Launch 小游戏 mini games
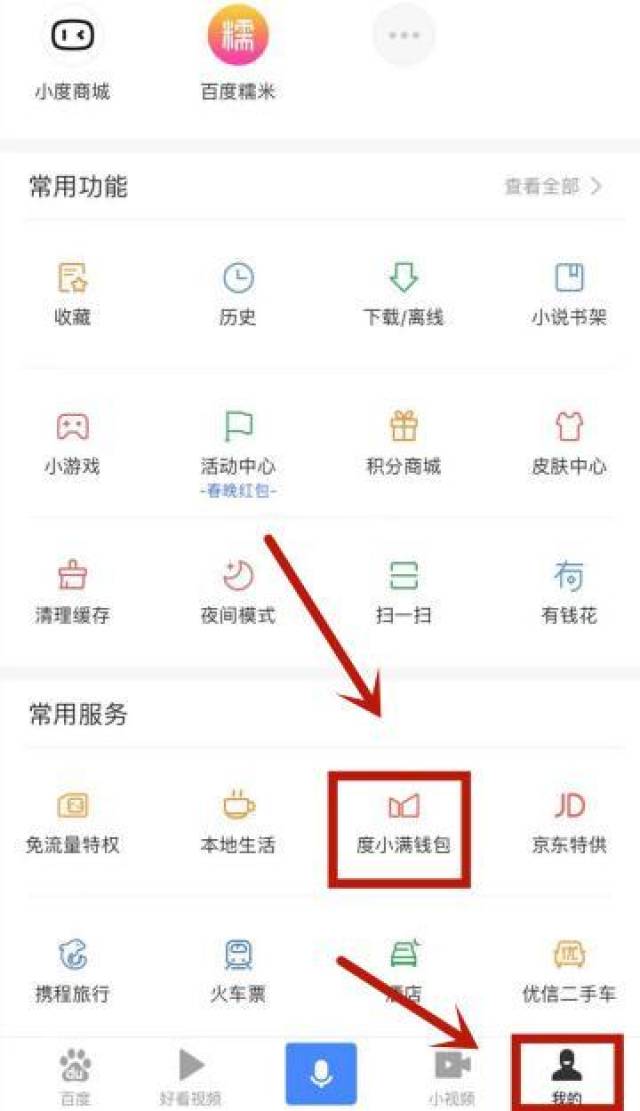The width and height of the screenshot is (640, 1111). point(72,444)
